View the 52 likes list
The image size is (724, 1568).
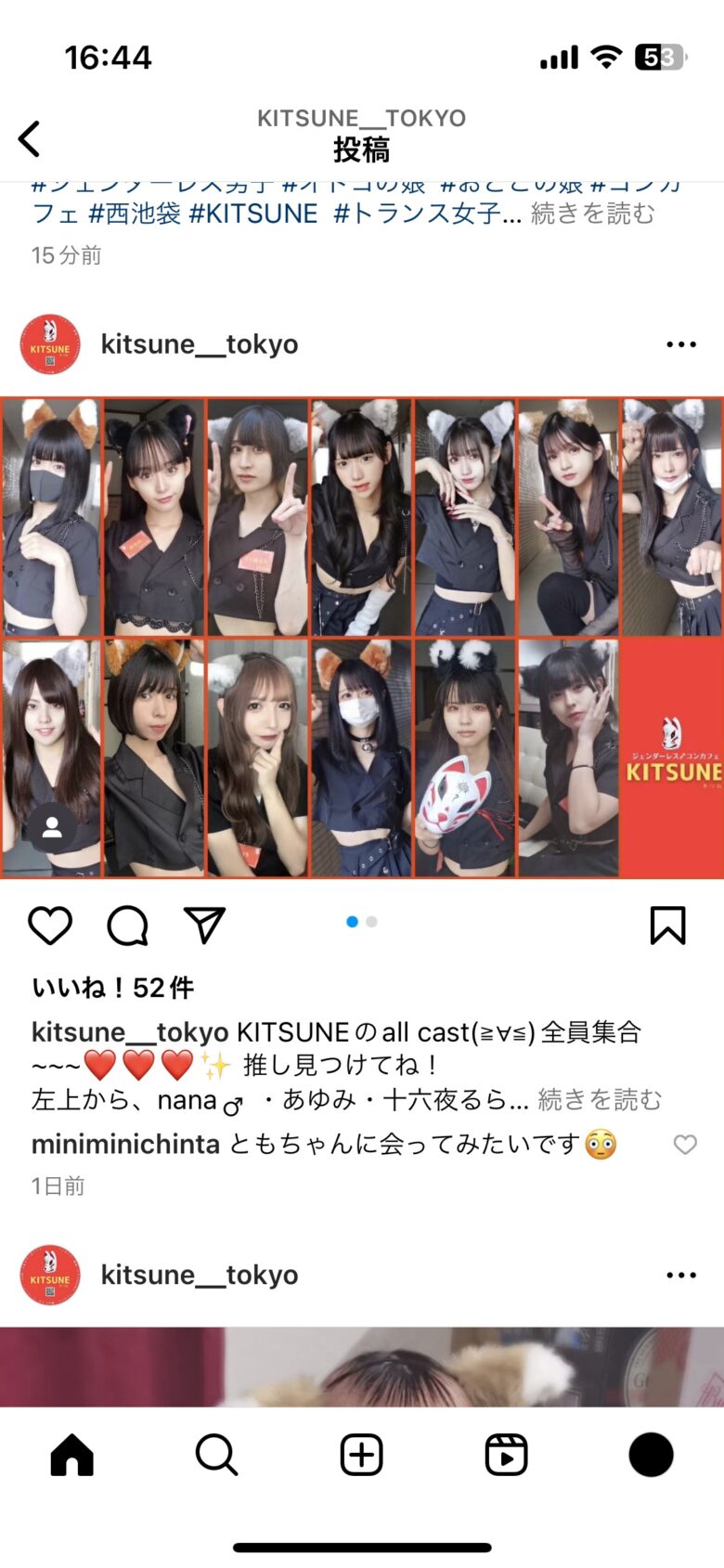coord(112,988)
